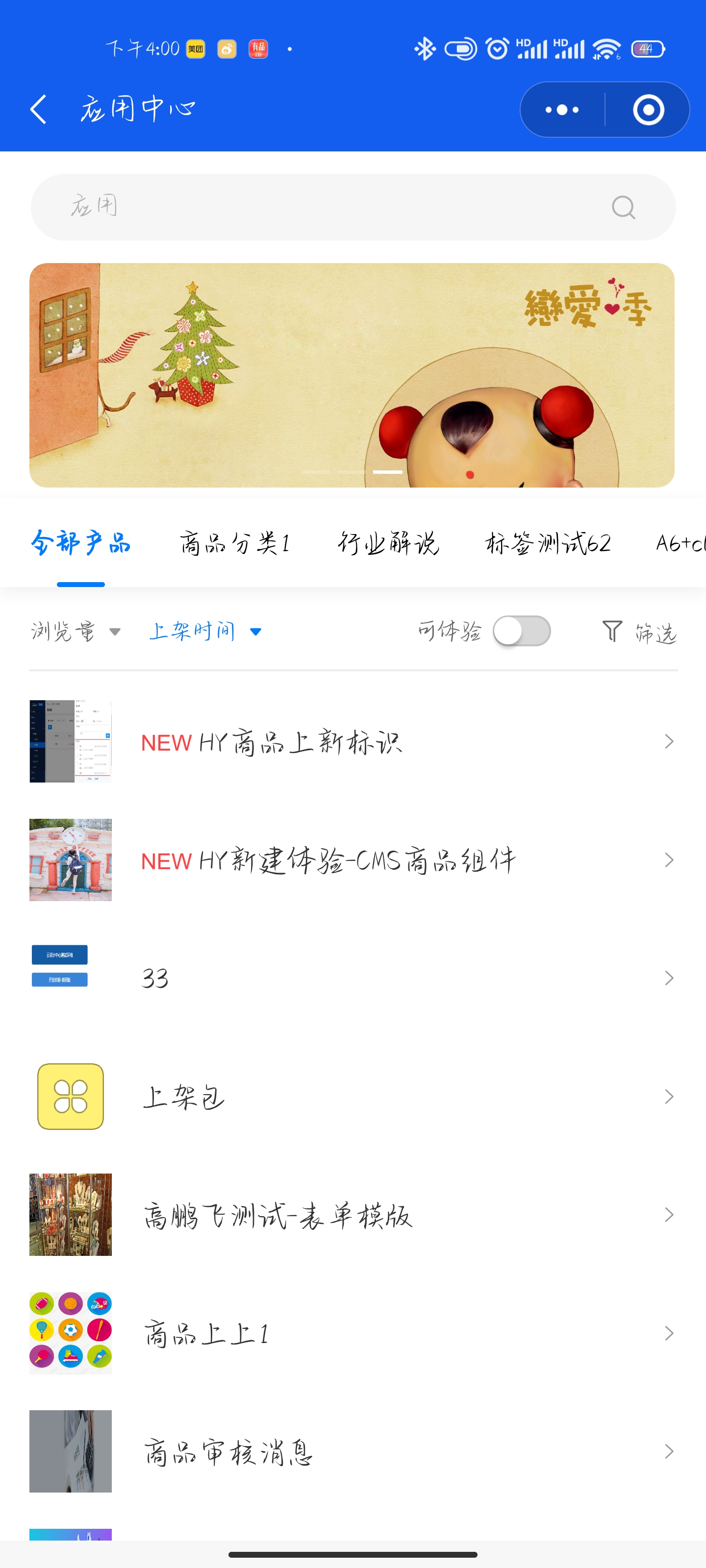Open the 筛选 filter
This screenshot has height=1568, width=706.
pyautogui.click(x=640, y=632)
